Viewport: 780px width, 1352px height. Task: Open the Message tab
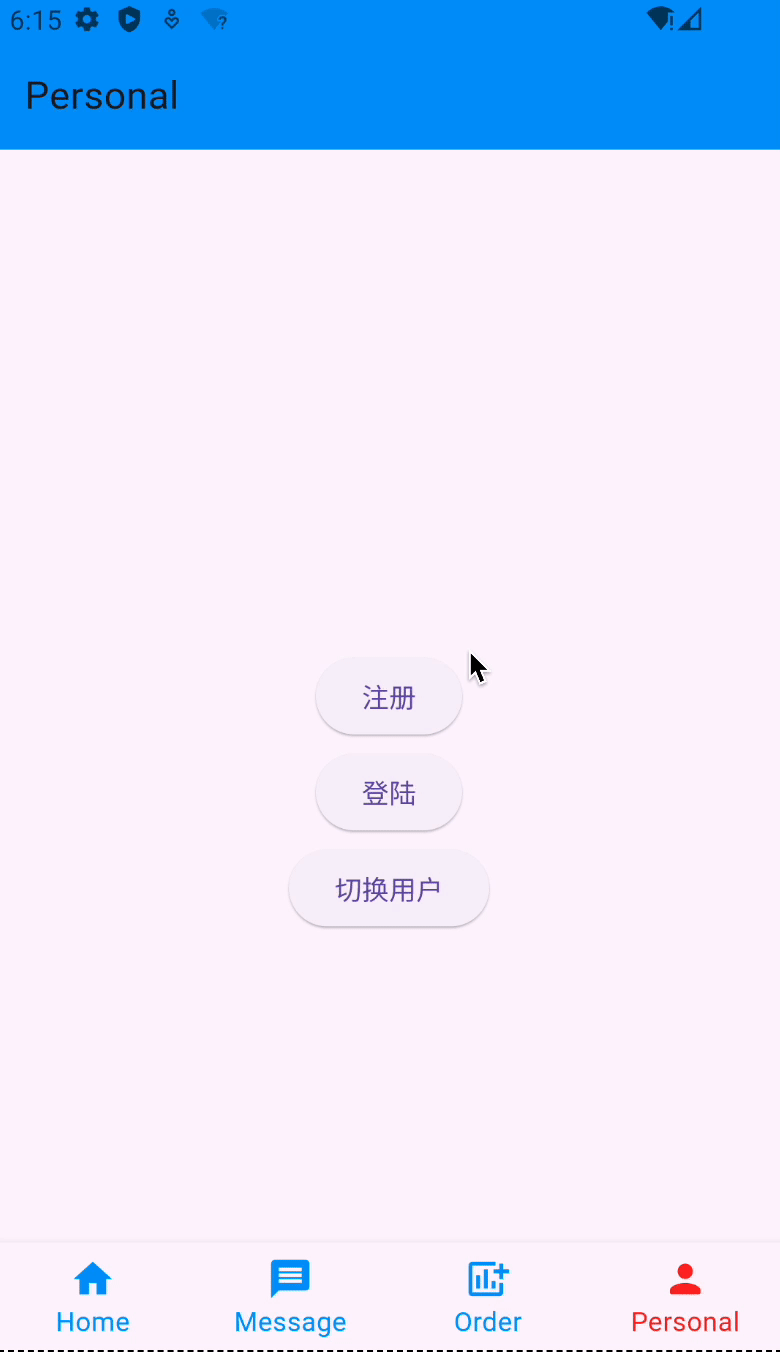pyautogui.click(x=290, y=1297)
